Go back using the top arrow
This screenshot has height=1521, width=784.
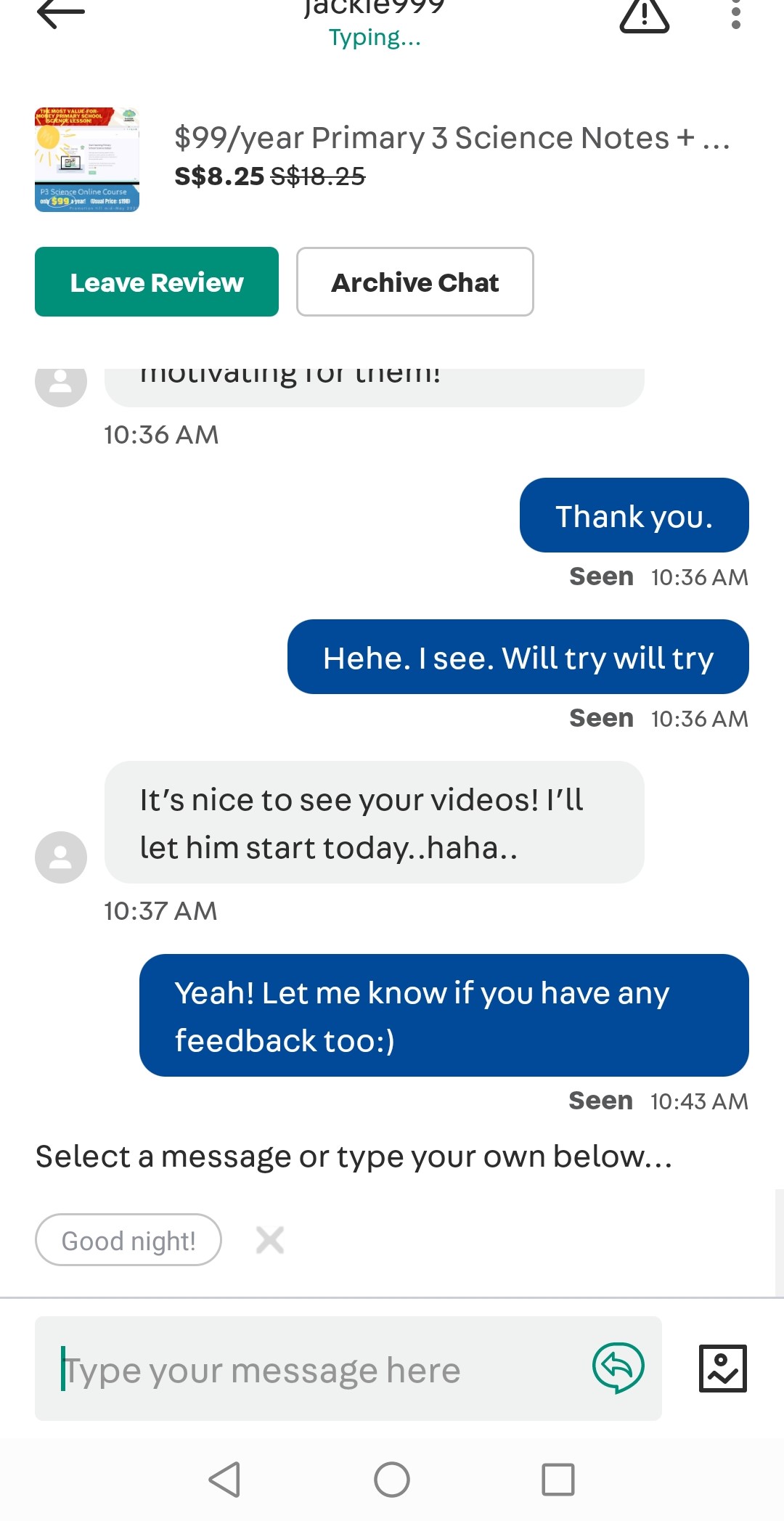point(61,12)
